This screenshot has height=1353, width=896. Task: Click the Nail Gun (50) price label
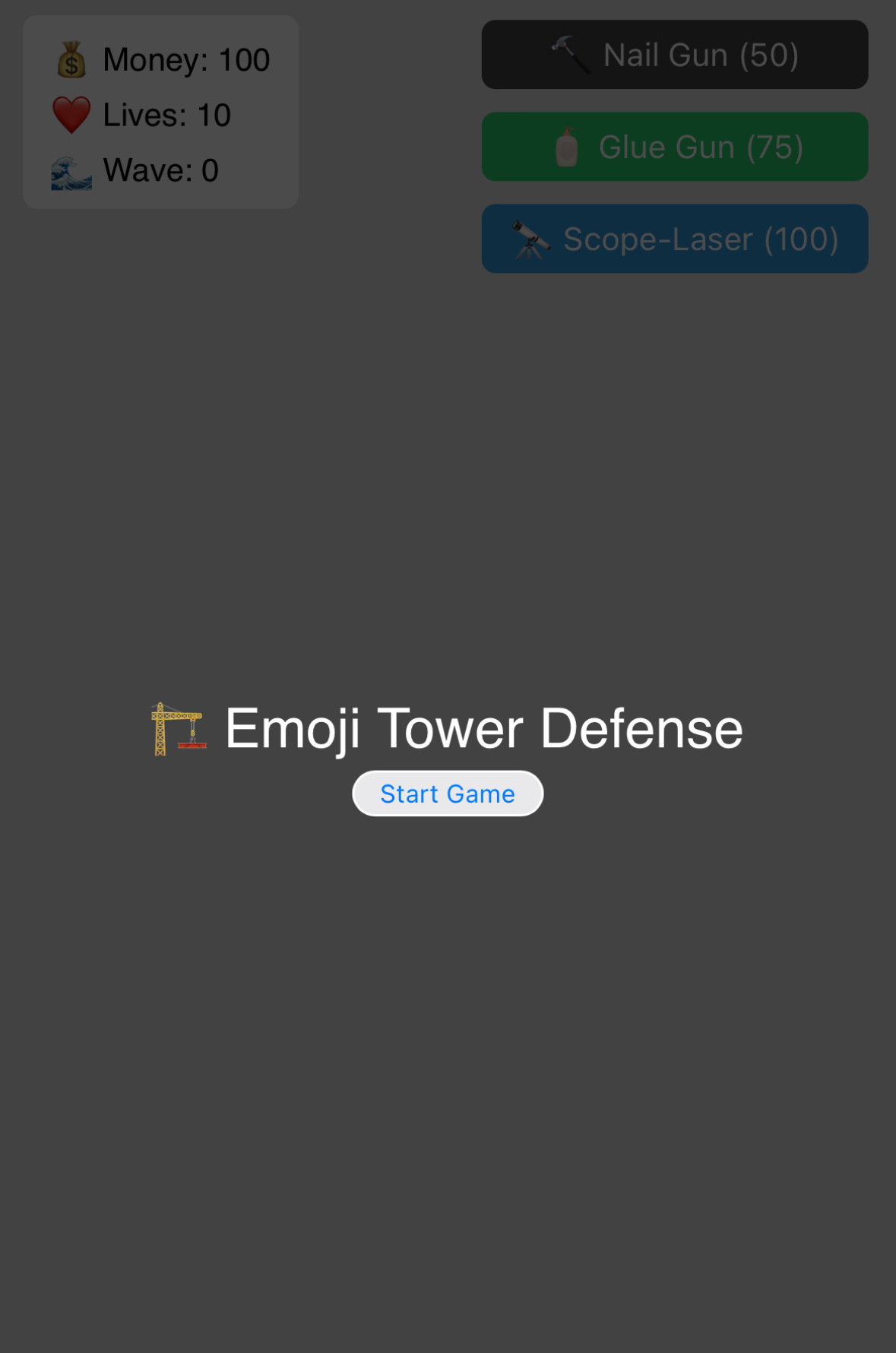(700, 54)
